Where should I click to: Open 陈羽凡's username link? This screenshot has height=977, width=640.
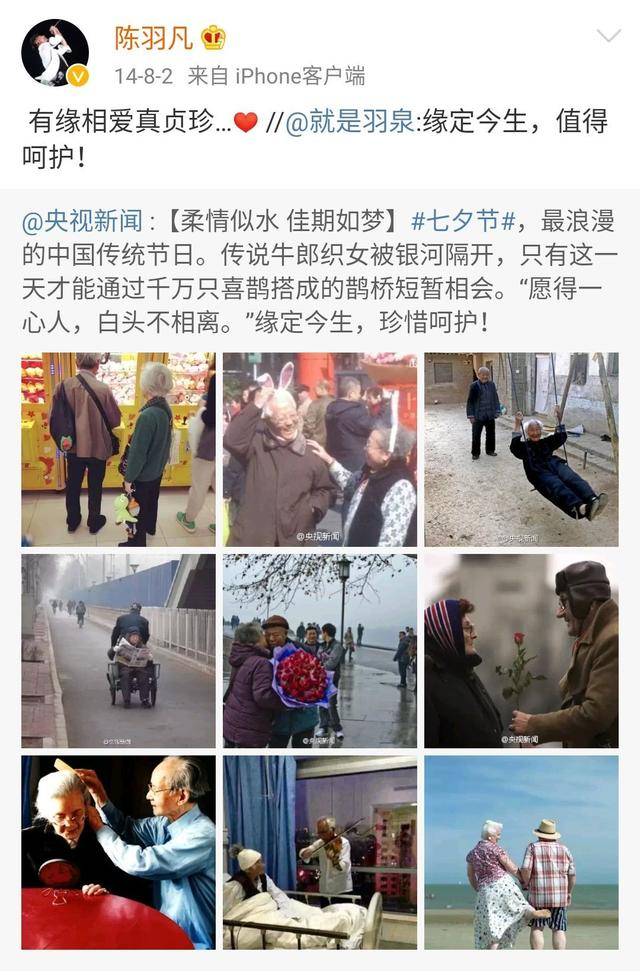tap(154, 38)
